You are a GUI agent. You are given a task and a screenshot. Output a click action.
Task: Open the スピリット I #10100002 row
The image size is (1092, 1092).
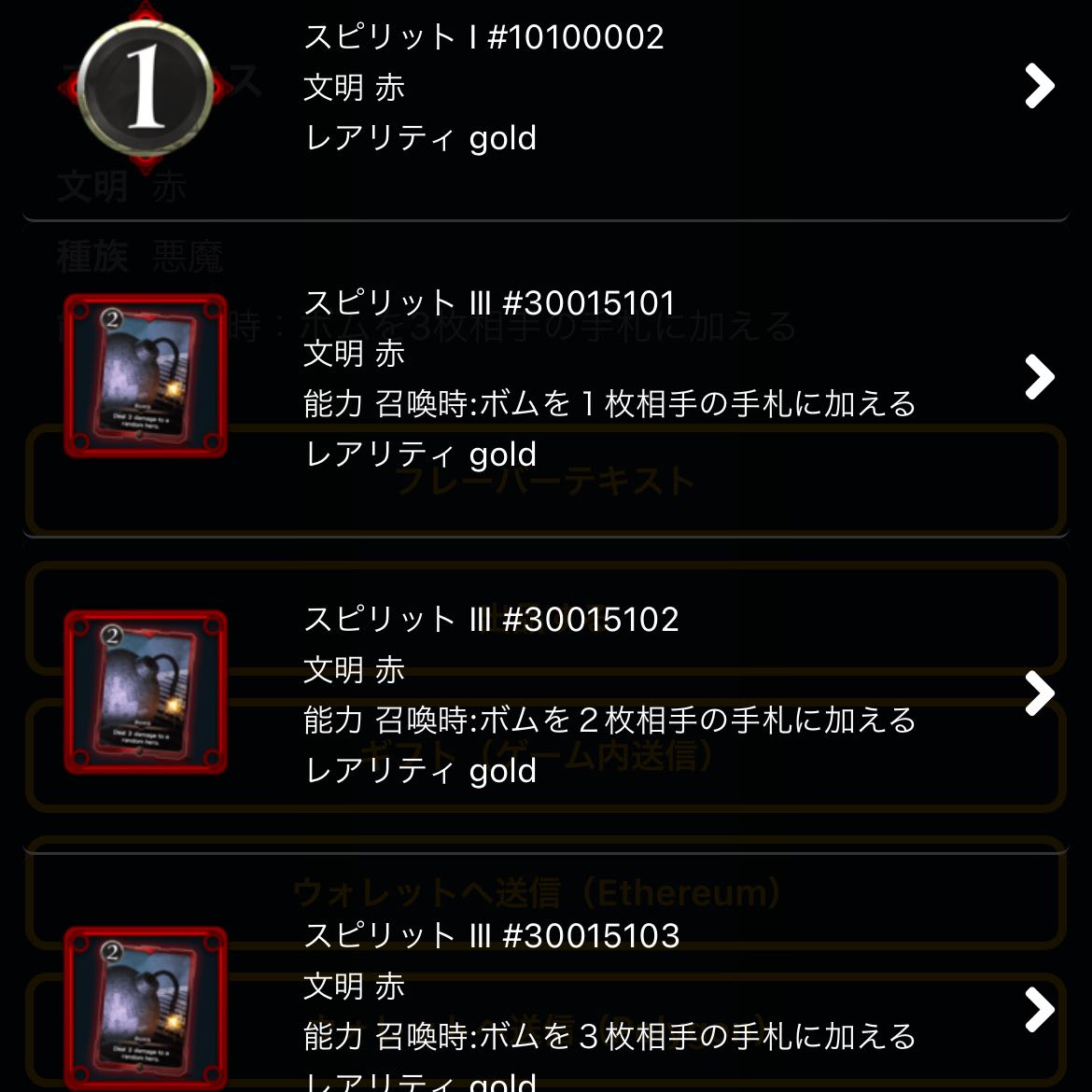point(545,89)
